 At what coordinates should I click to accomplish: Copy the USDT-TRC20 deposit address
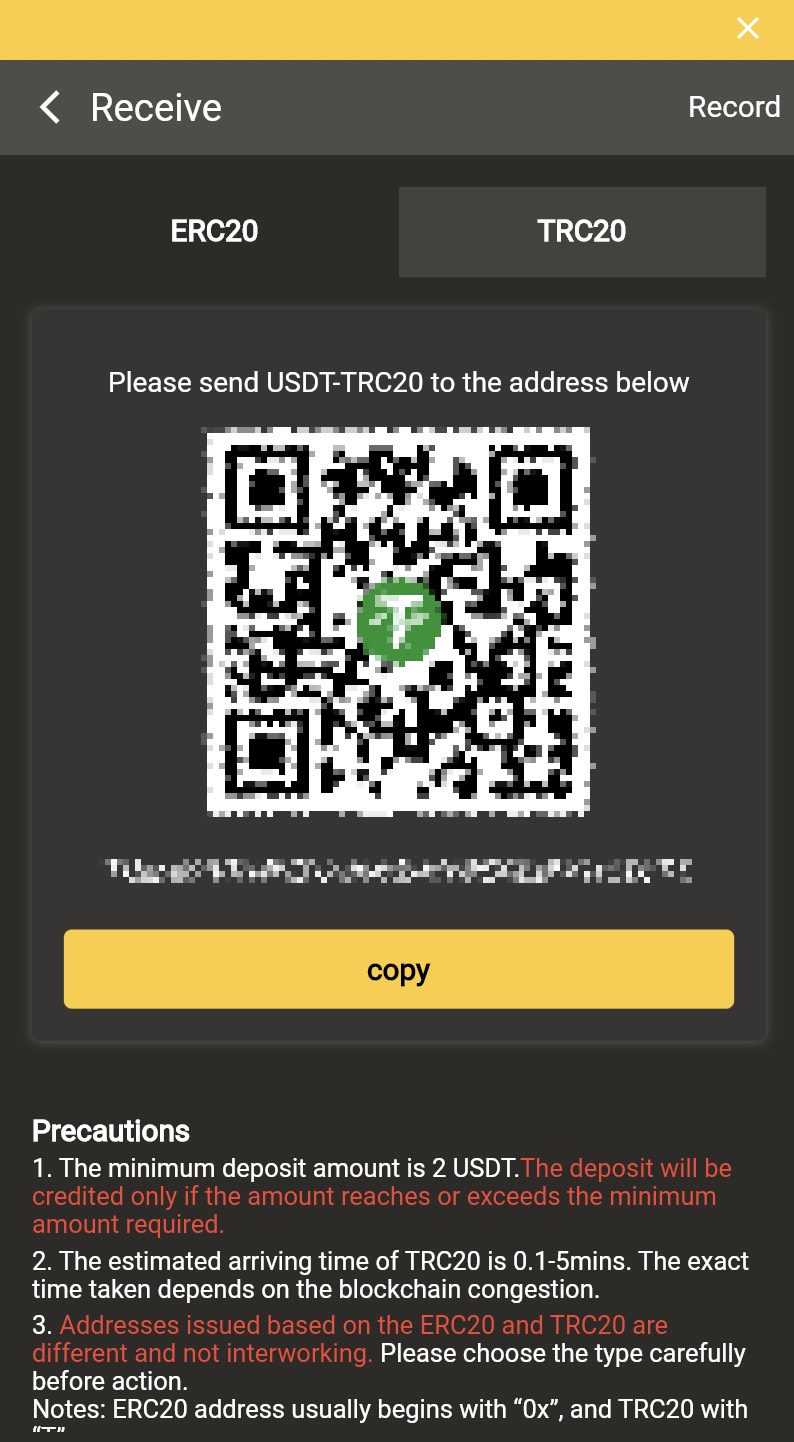398,969
